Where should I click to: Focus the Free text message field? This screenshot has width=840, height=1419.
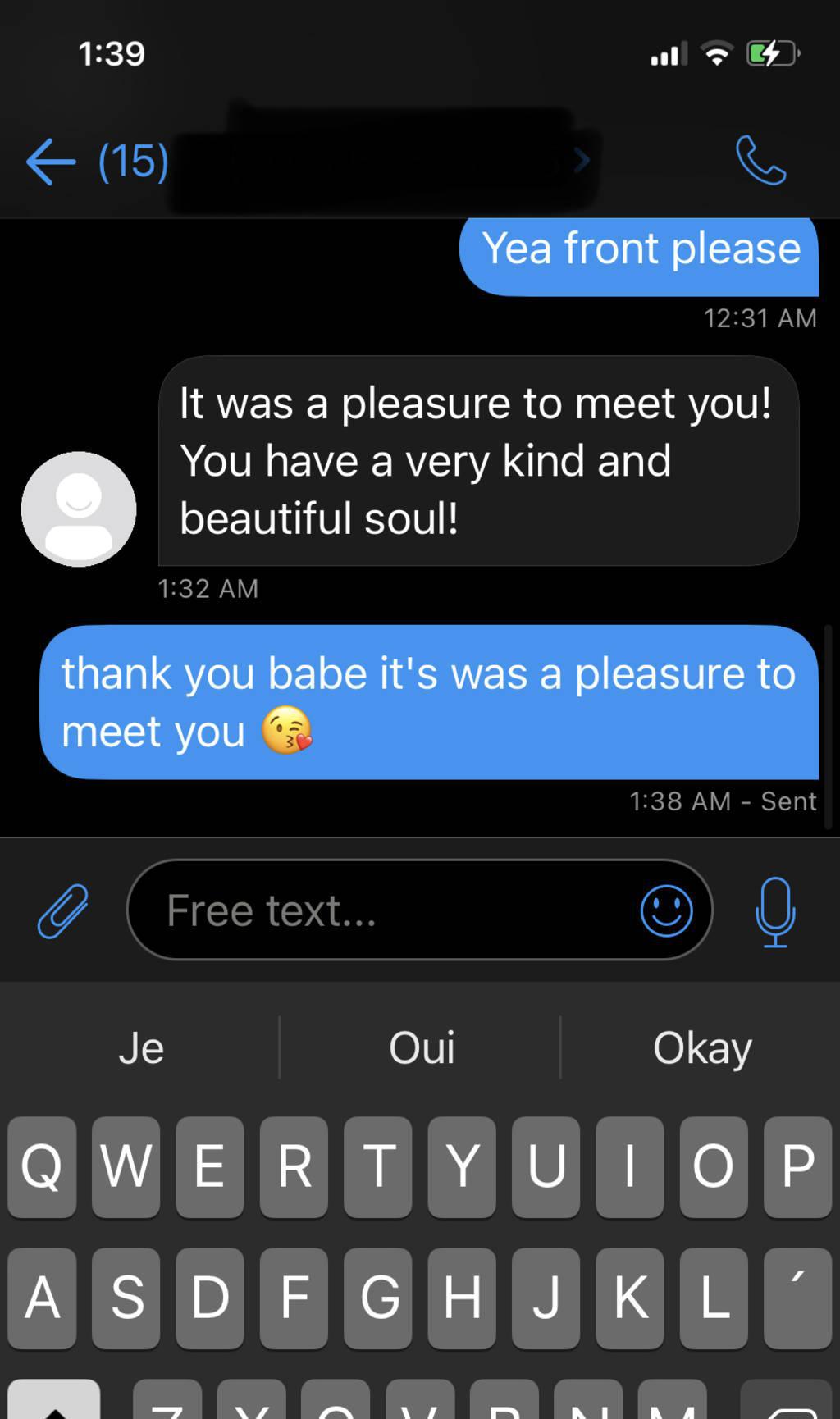click(386, 910)
